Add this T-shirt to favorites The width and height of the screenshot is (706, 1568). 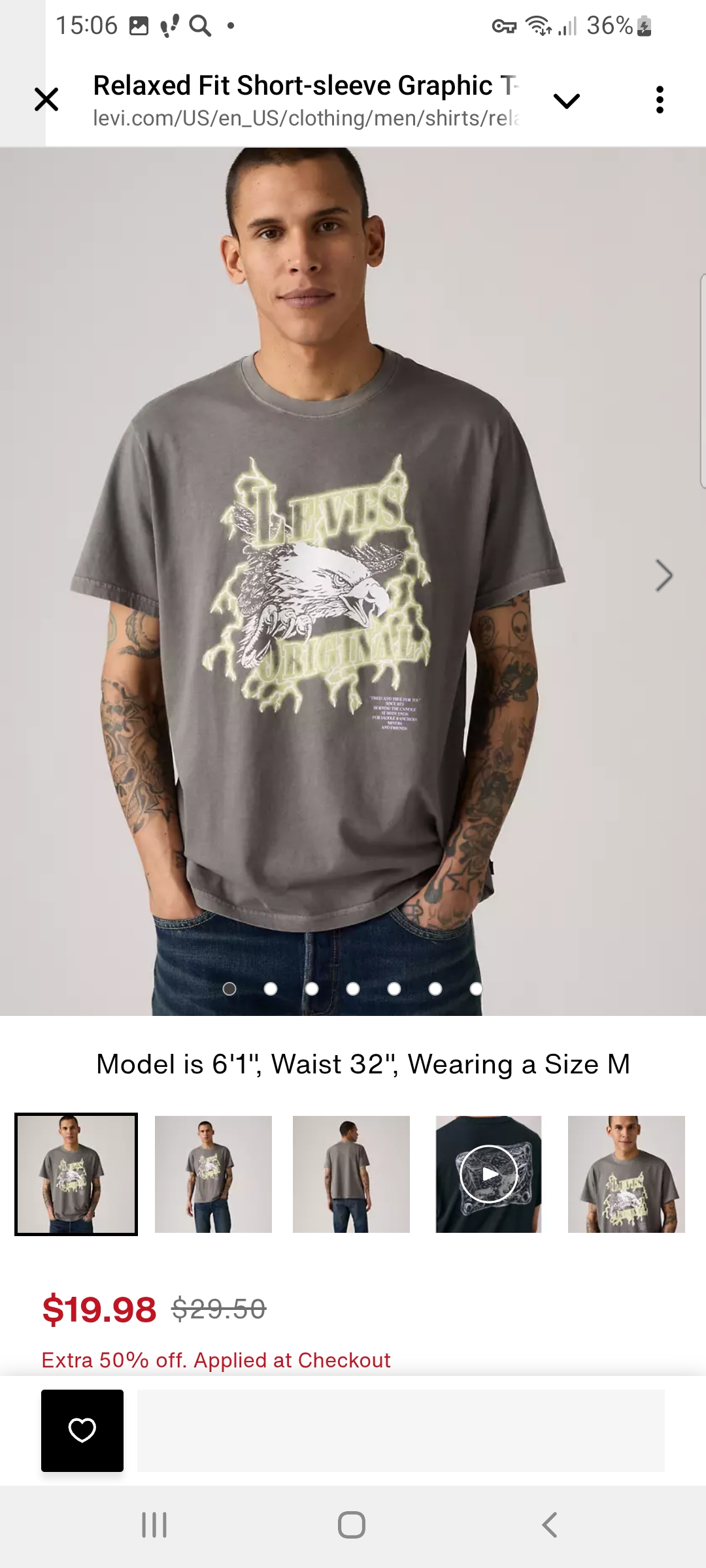(82, 1430)
